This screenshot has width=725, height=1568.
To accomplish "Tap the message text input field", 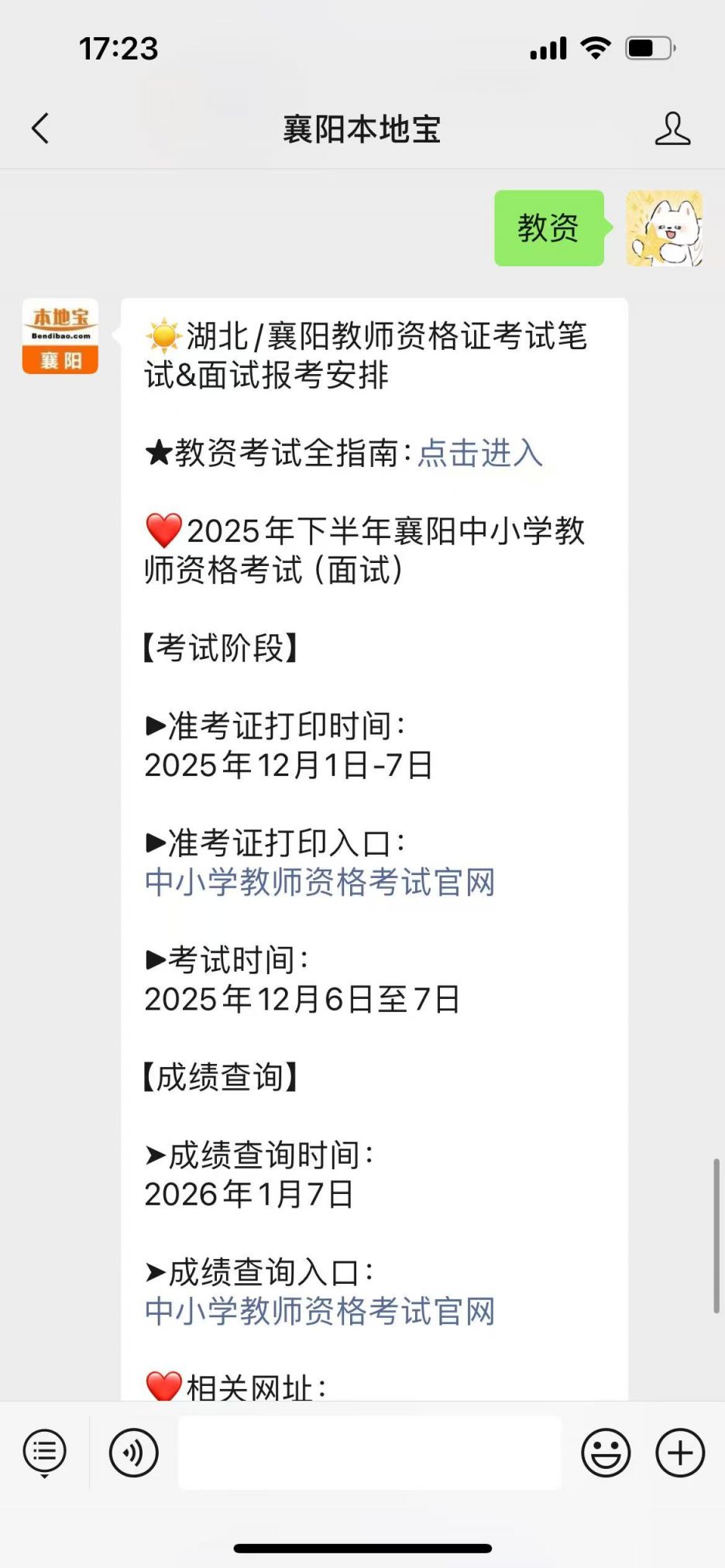I will 369,1453.
